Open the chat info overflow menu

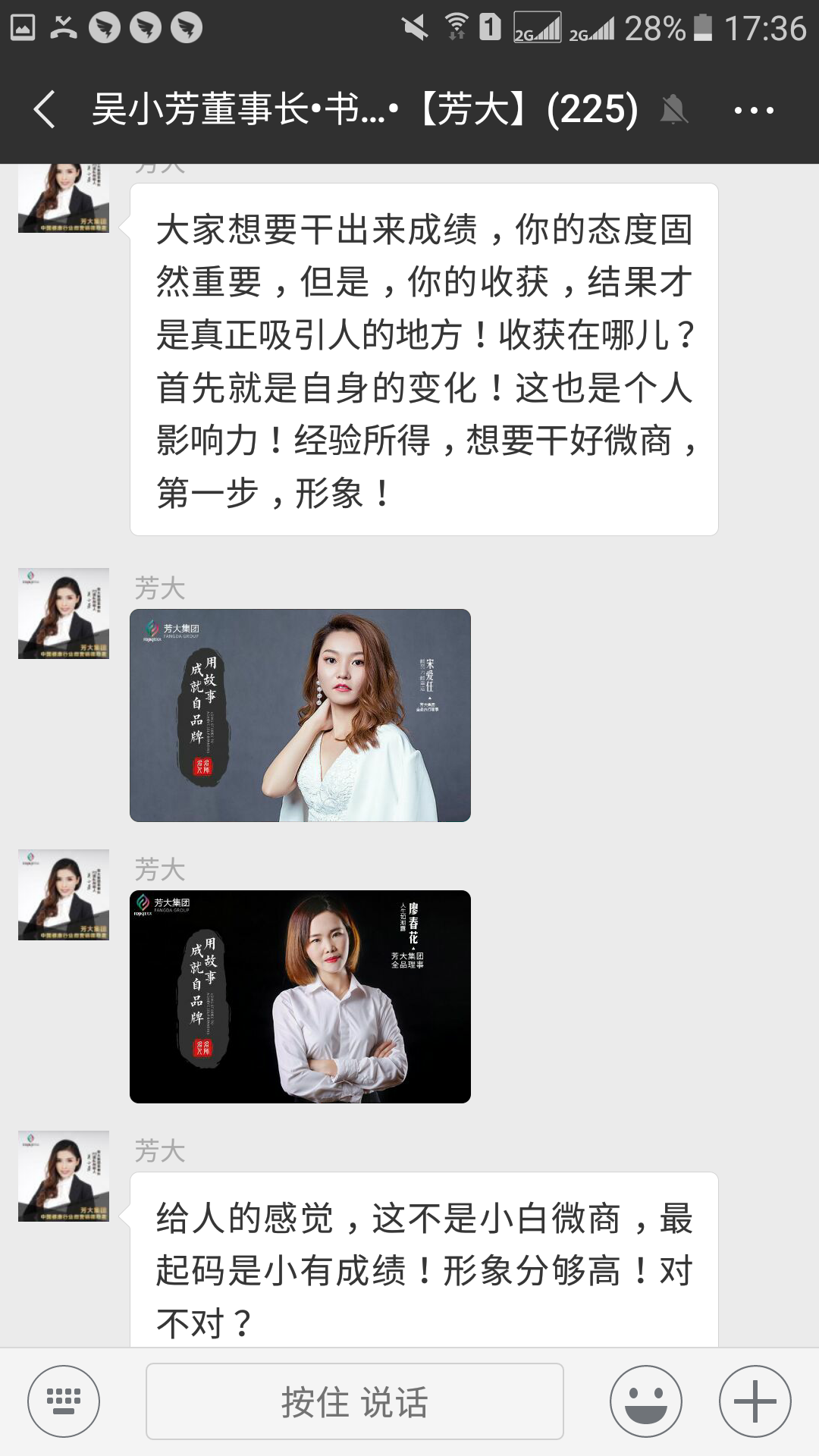click(x=753, y=111)
